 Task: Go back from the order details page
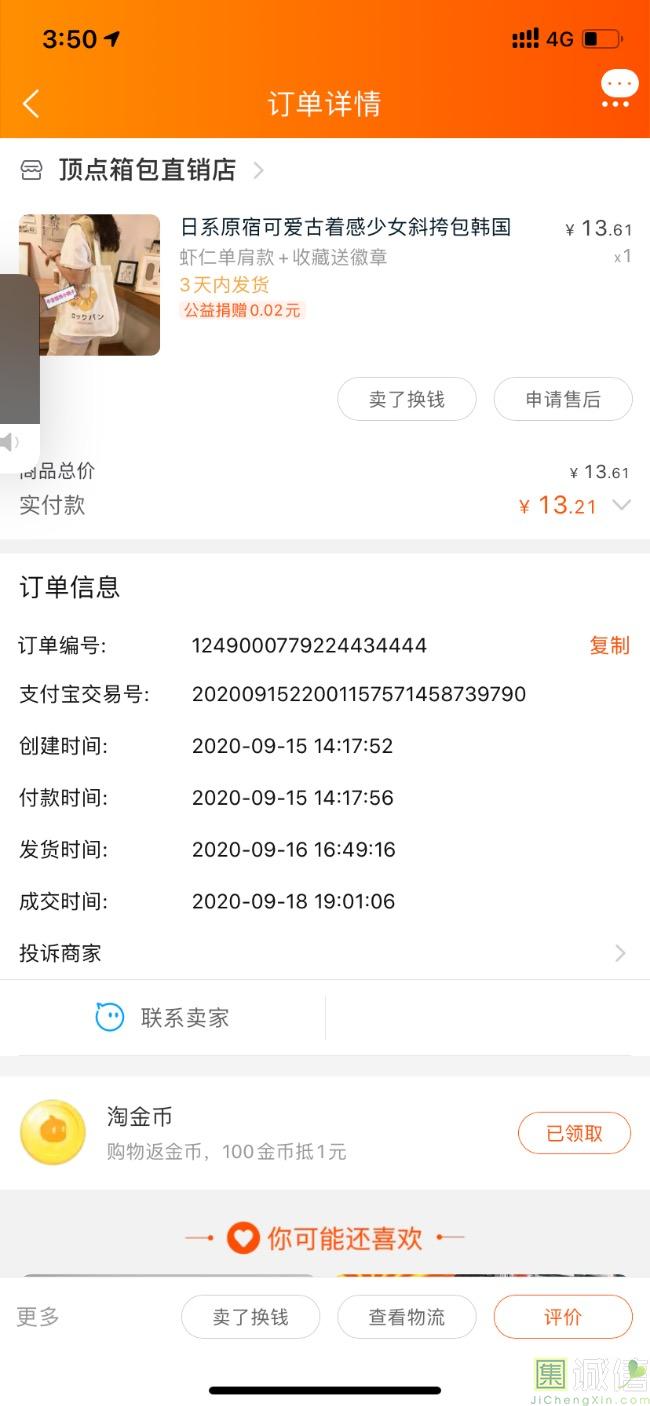tap(31, 103)
